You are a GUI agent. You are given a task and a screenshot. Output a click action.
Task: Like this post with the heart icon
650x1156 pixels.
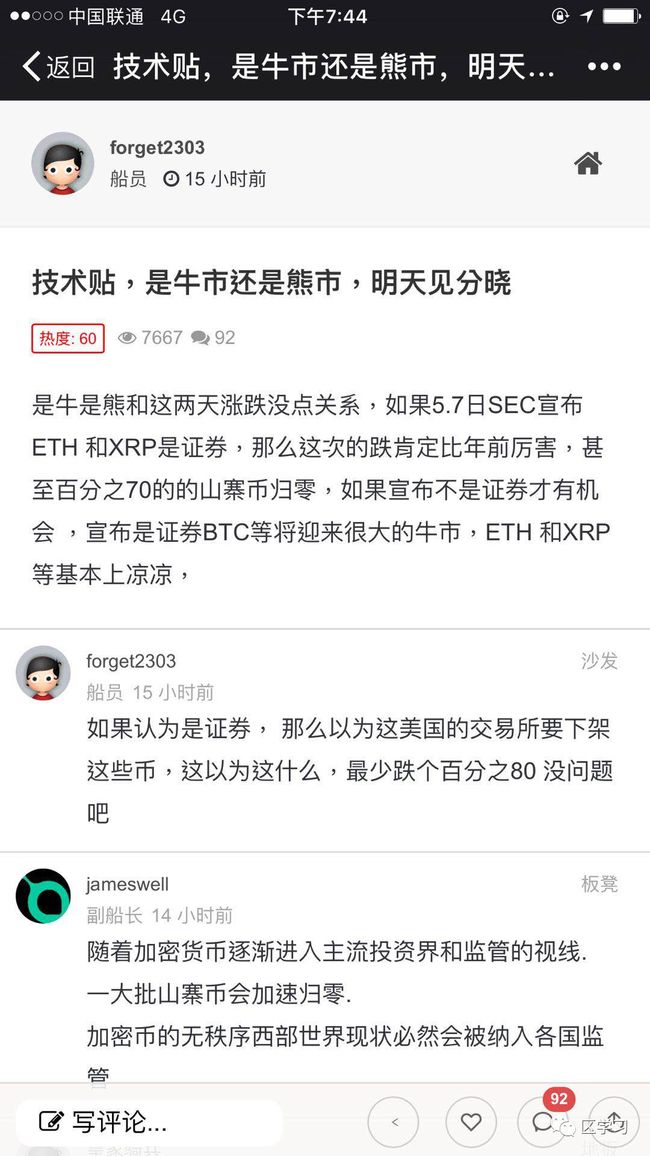[x=470, y=1122]
